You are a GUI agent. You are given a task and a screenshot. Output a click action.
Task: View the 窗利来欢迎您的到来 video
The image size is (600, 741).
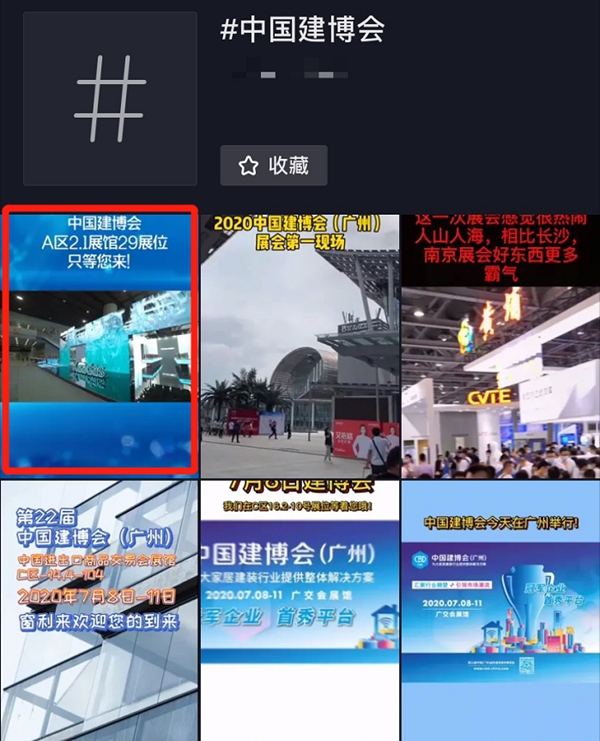pos(100,610)
